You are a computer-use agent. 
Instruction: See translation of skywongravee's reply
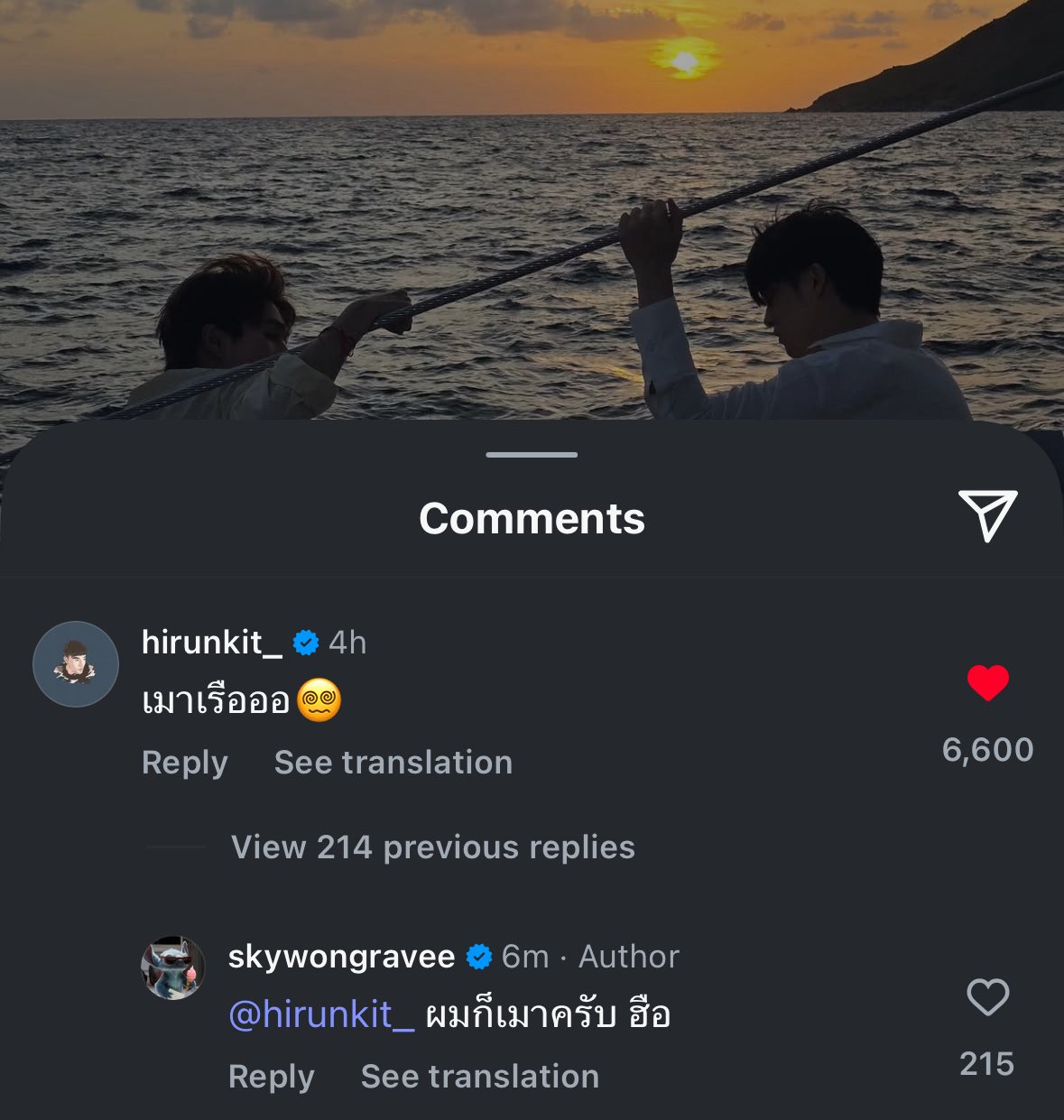tap(479, 1077)
